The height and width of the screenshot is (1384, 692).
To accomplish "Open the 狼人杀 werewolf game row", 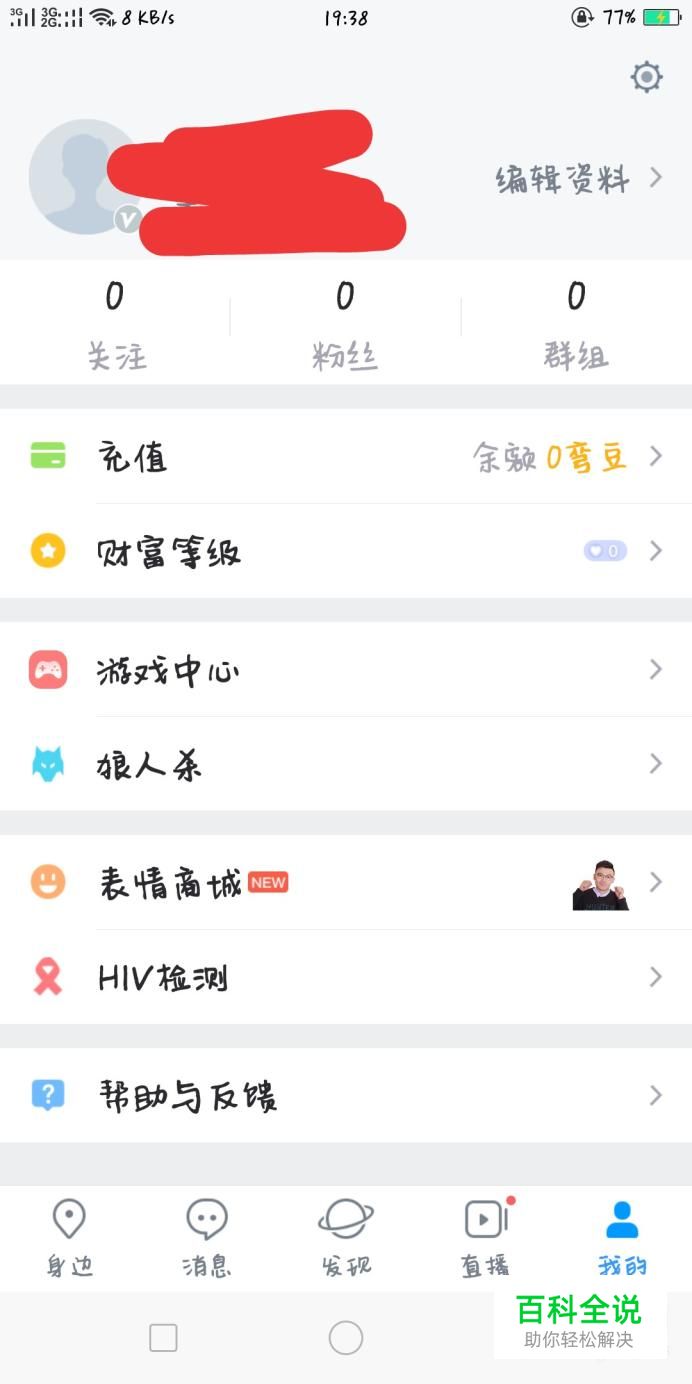I will click(346, 764).
